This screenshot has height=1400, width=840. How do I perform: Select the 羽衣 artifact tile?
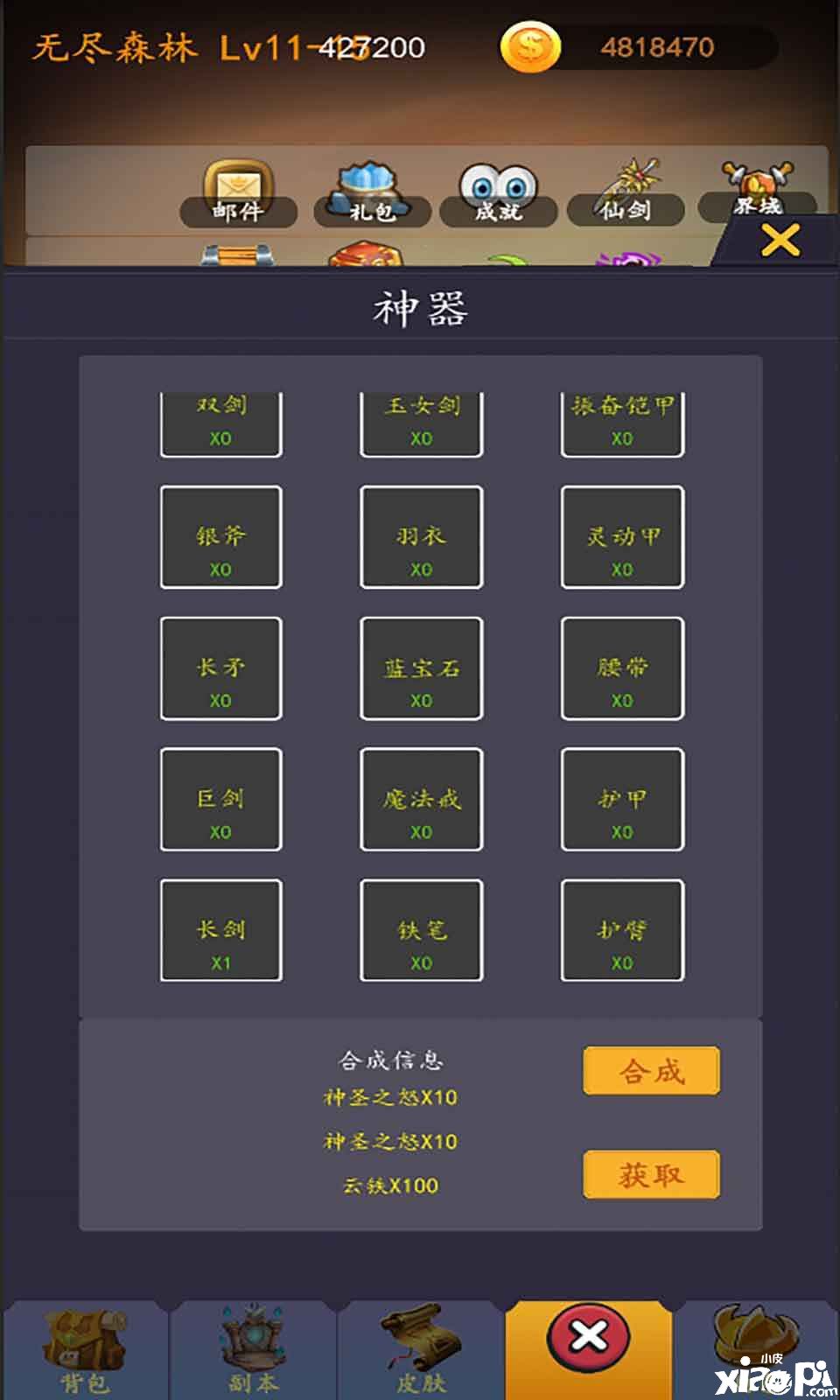[x=421, y=537]
